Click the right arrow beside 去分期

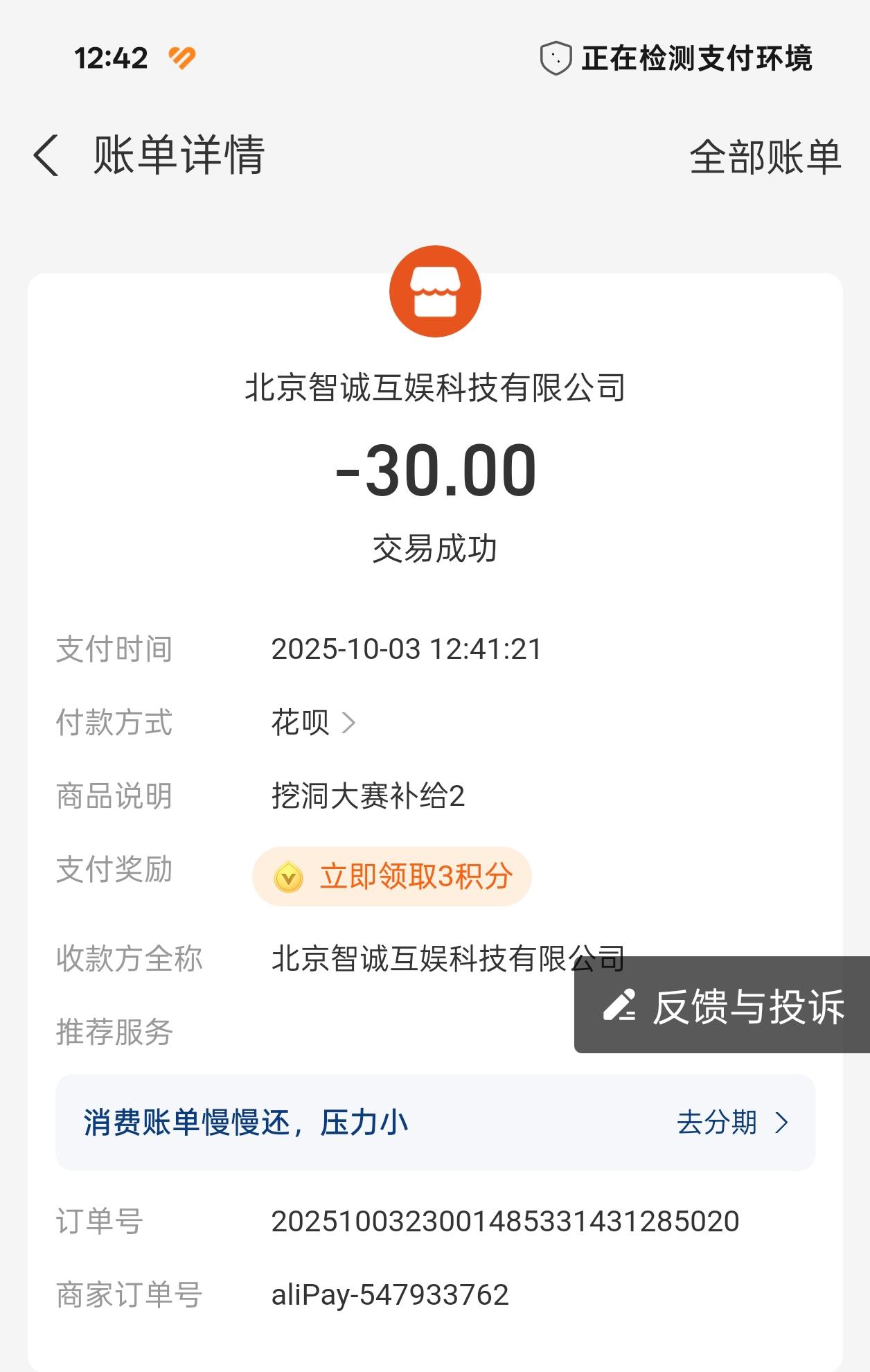pos(782,1120)
